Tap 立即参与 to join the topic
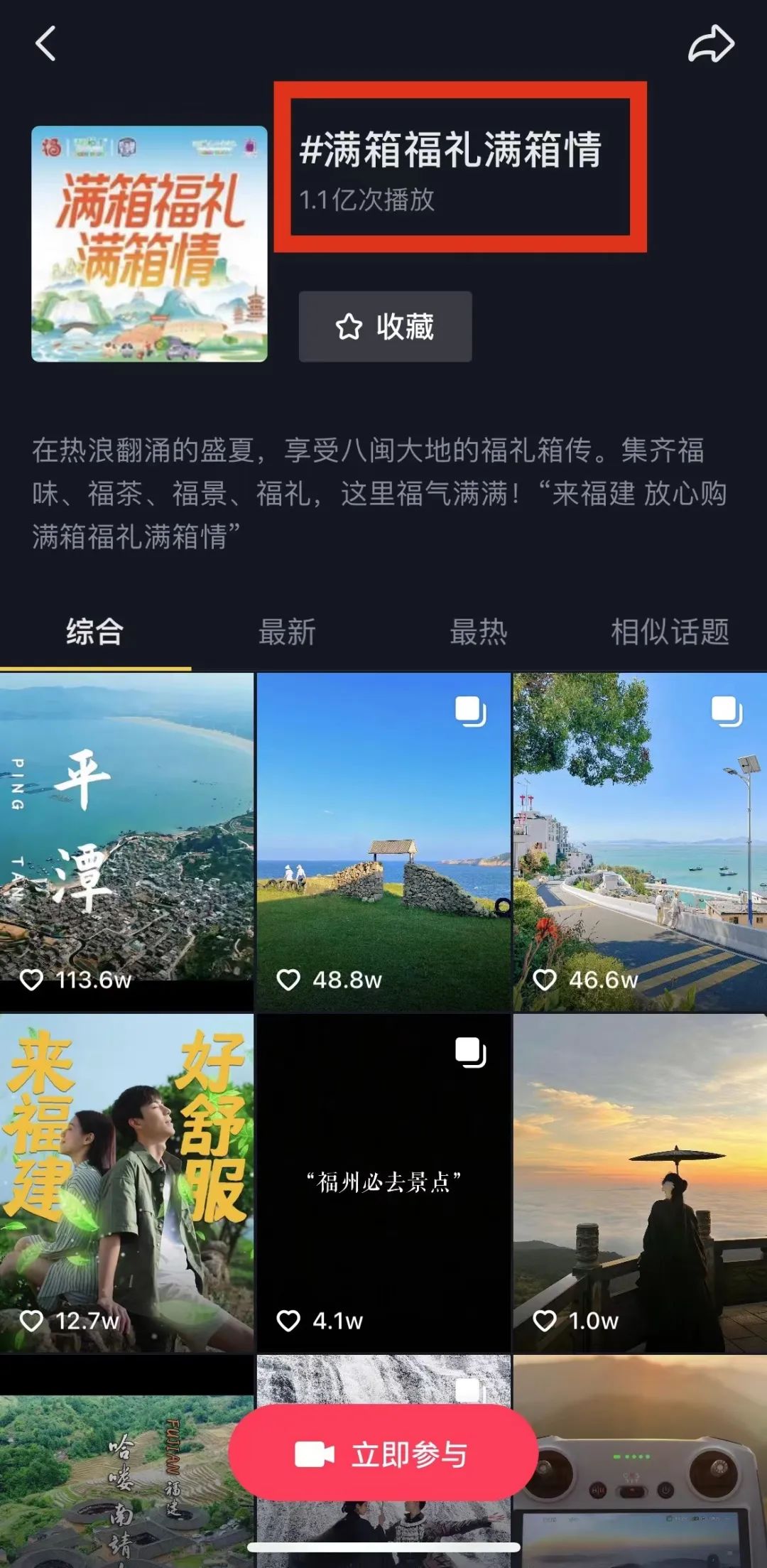 tap(383, 1454)
